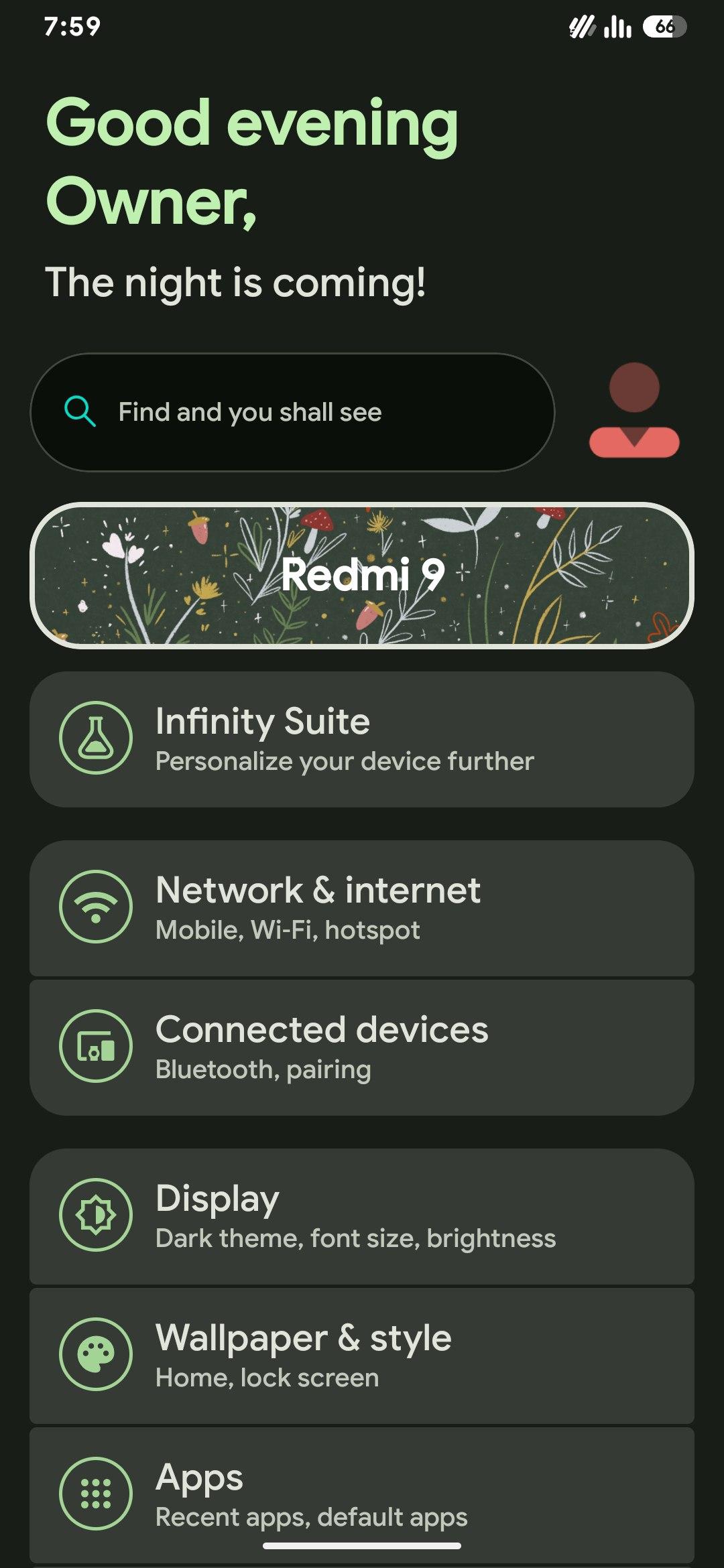Go to Network & internet settings

point(362,908)
